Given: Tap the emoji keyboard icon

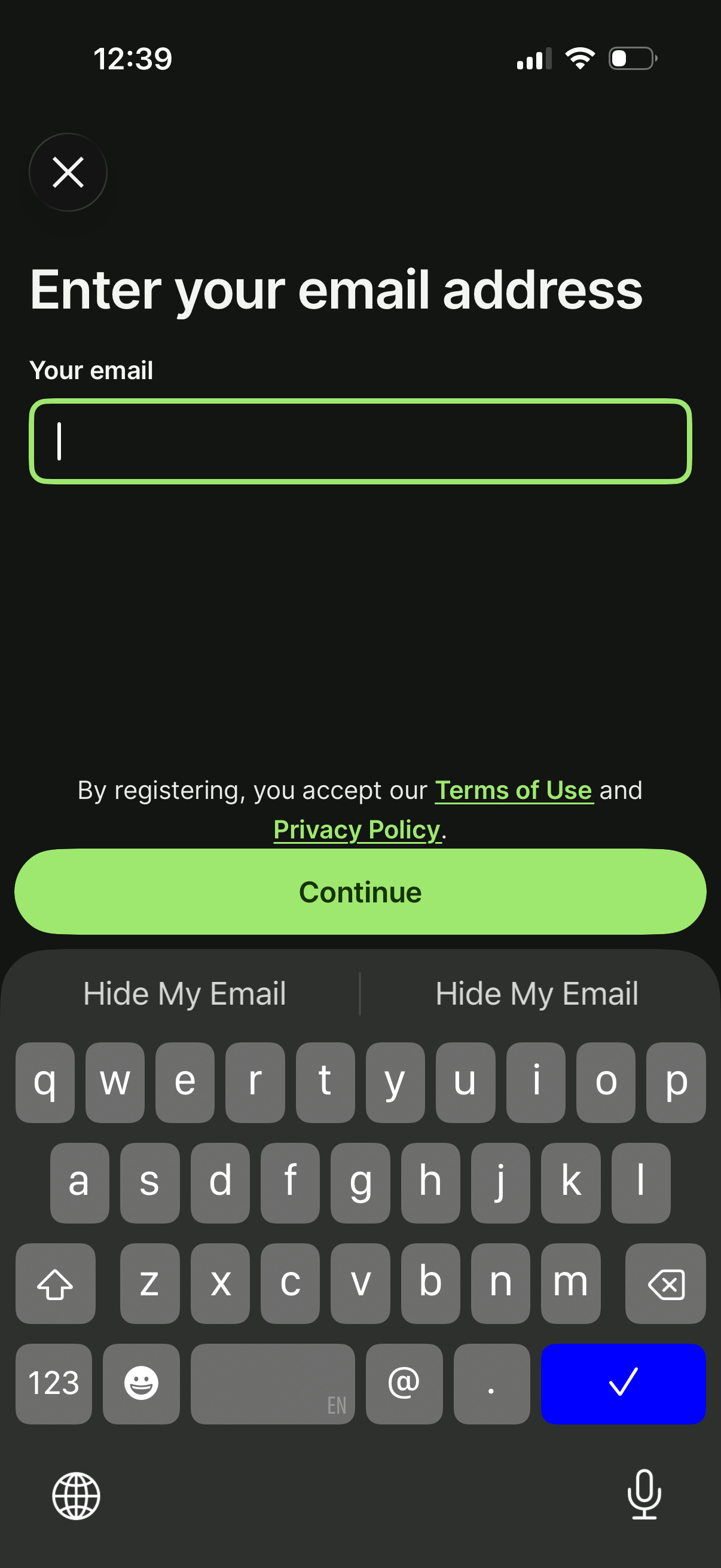Looking at the screenshot, I should point(140,1384).
